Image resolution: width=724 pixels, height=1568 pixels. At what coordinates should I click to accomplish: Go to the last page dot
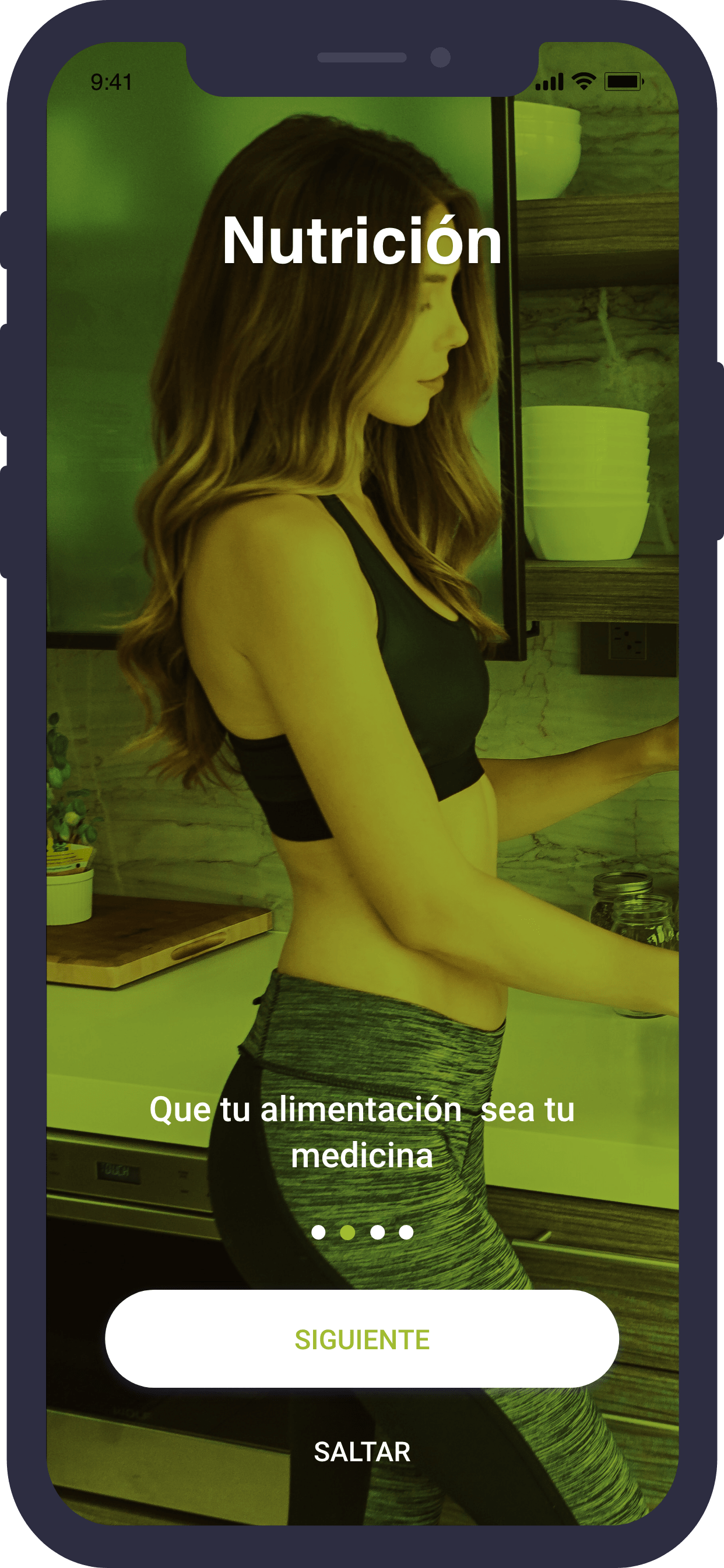(x=406, y=1232)
